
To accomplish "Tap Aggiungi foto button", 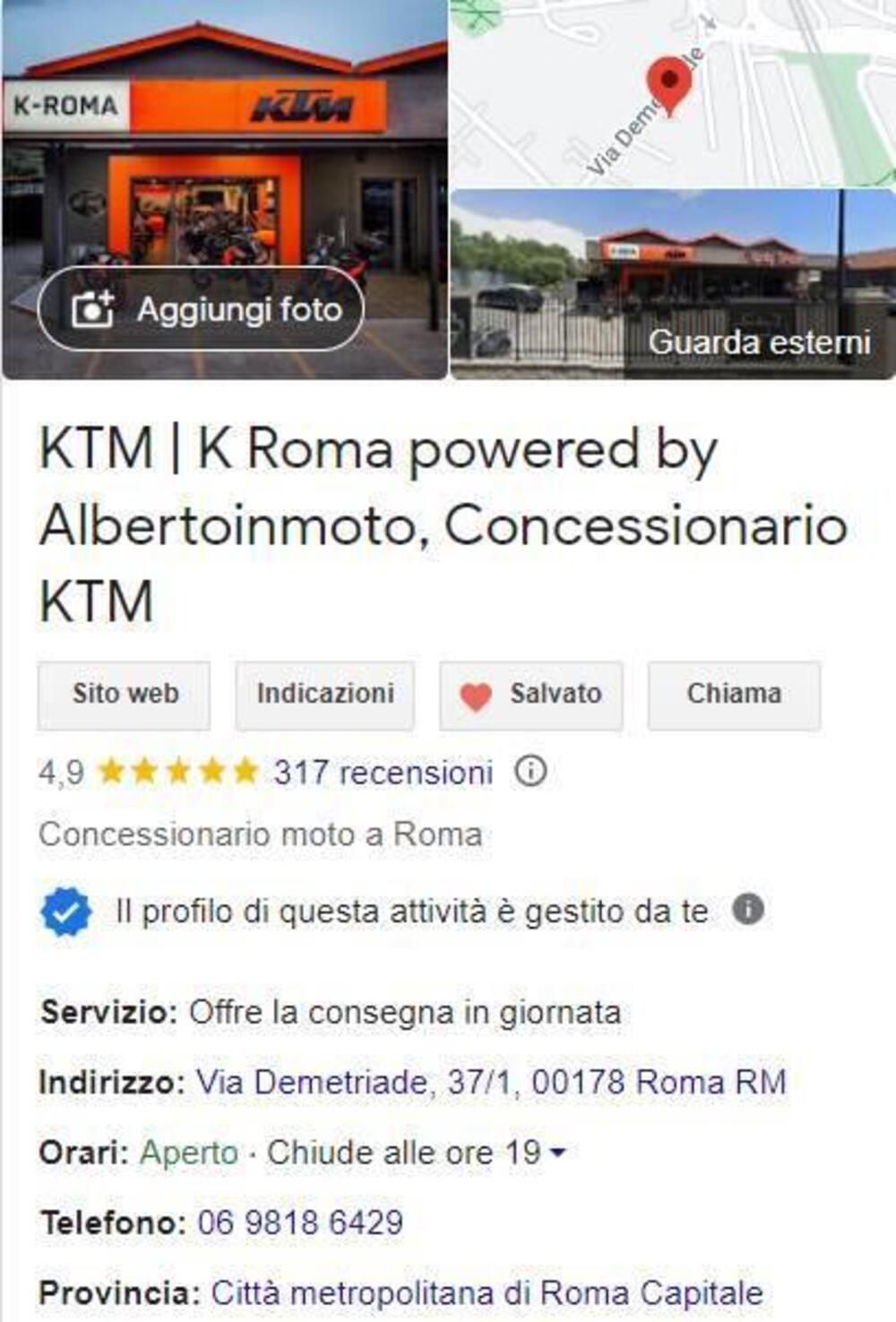I will pyautogui.click(x=201, y=309).
